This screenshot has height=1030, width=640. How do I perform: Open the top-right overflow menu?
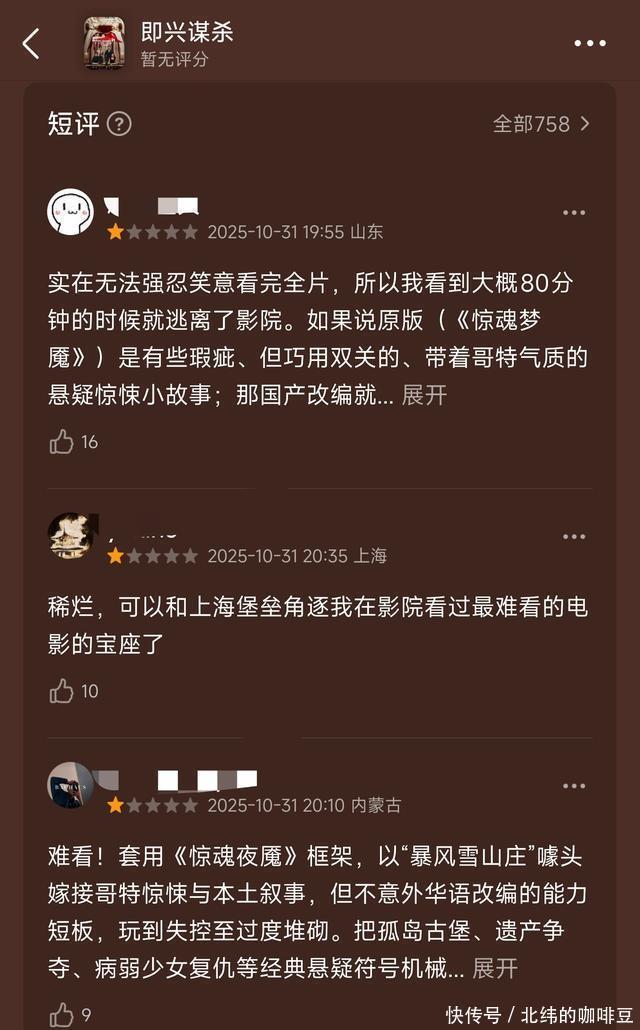(x=590, y=43)
